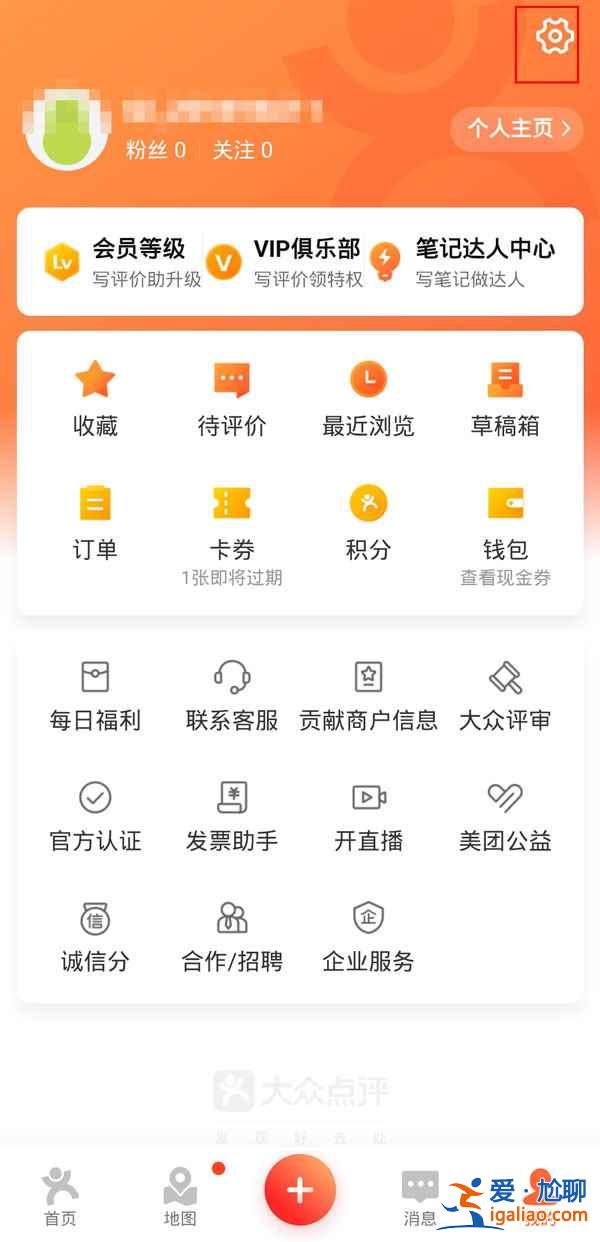Screen dimensions: 600x1242
Task: Open the 草稿箱 drafts box
Action: coord(505,400)
